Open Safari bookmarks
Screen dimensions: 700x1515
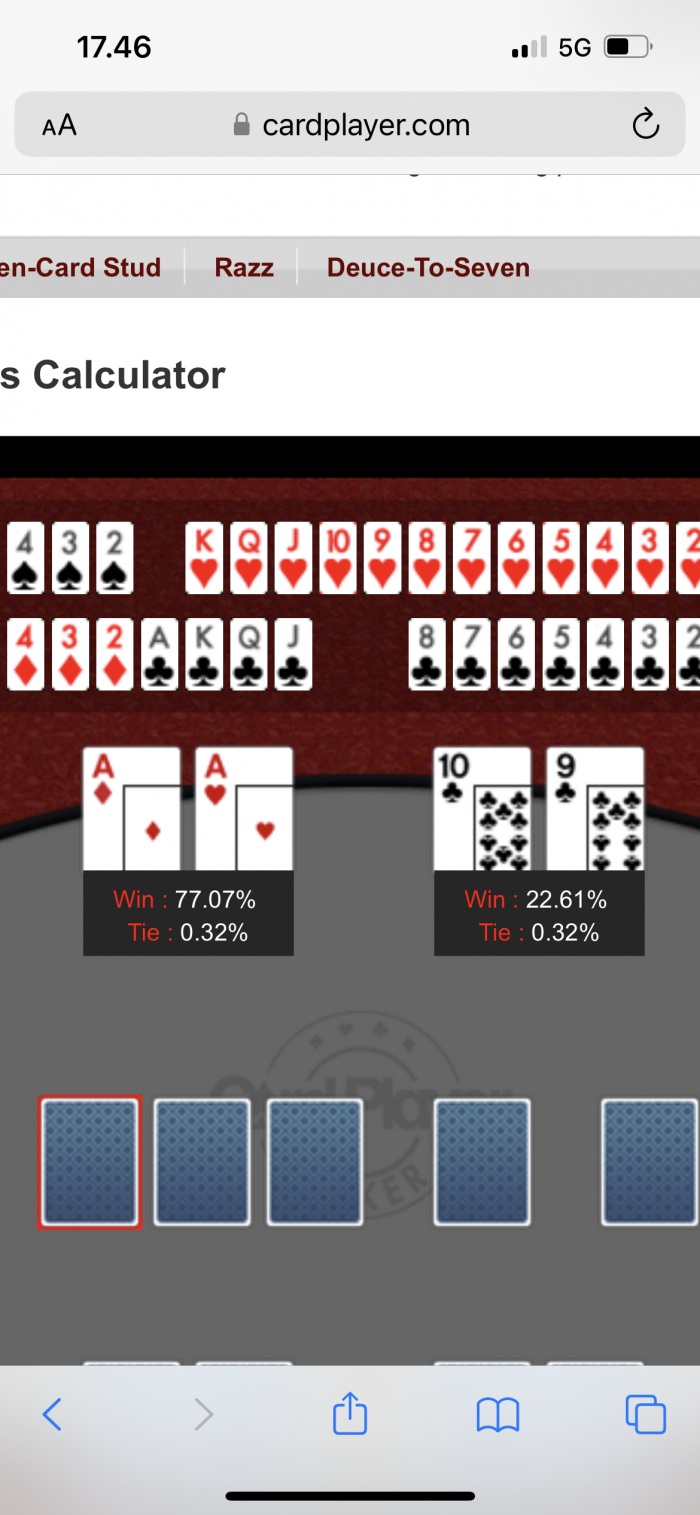coord(497,1414)
